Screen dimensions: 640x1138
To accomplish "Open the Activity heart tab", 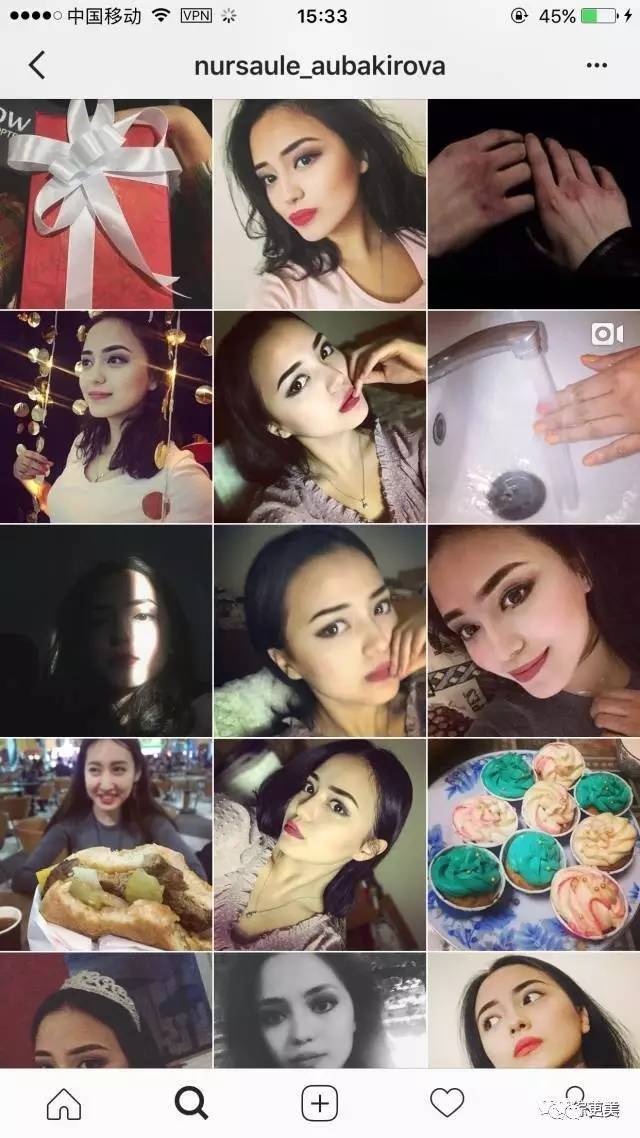I will point(447,1103).
